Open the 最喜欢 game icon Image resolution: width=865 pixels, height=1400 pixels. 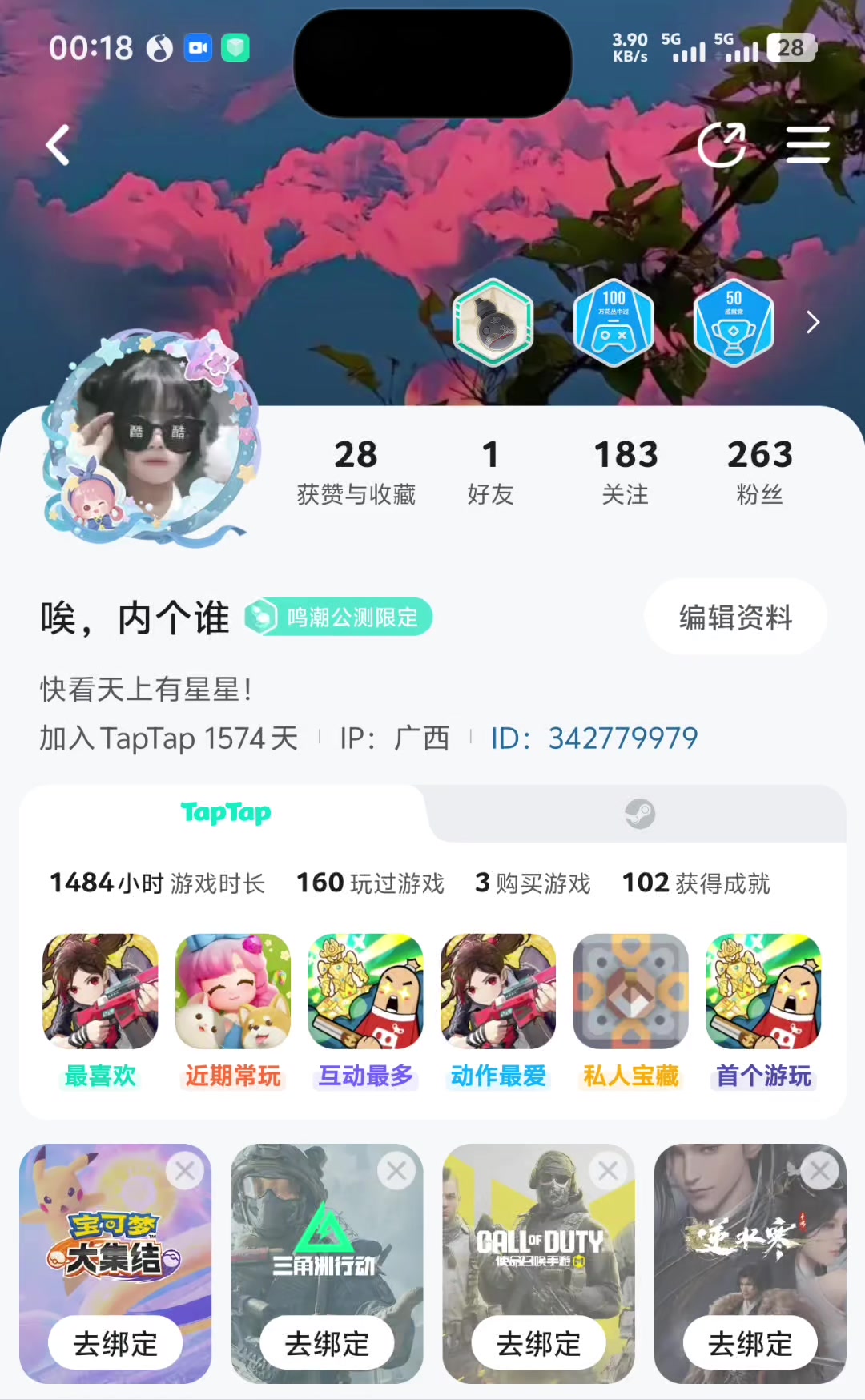100,992
